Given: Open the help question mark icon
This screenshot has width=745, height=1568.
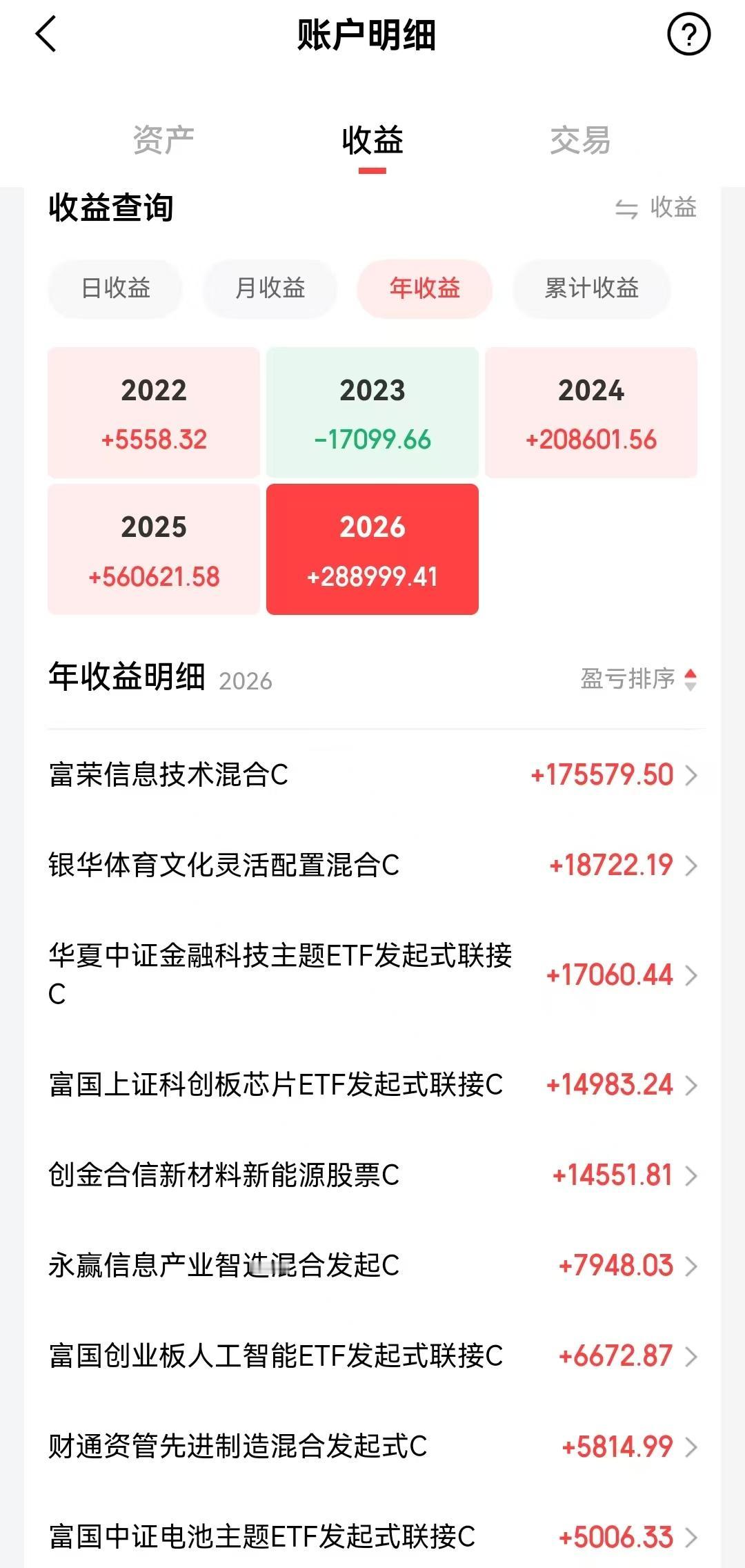Looking at the screenshot, I should coord(688,35).
